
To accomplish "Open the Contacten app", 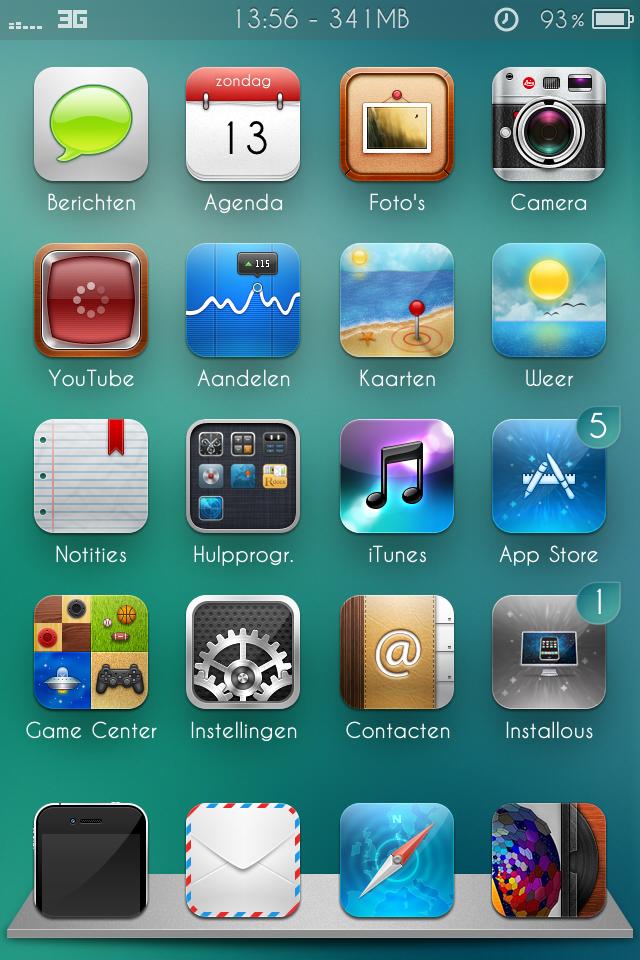I will click(397, 652).
